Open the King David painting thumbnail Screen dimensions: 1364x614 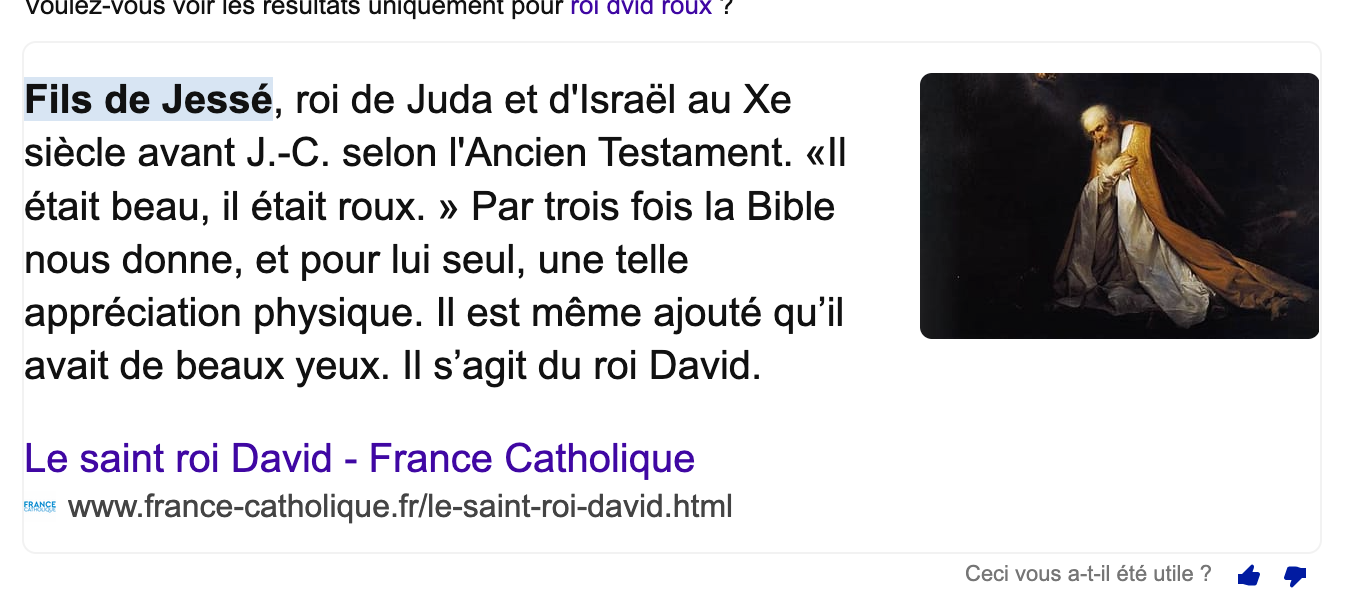click(x=1119, y=206)
